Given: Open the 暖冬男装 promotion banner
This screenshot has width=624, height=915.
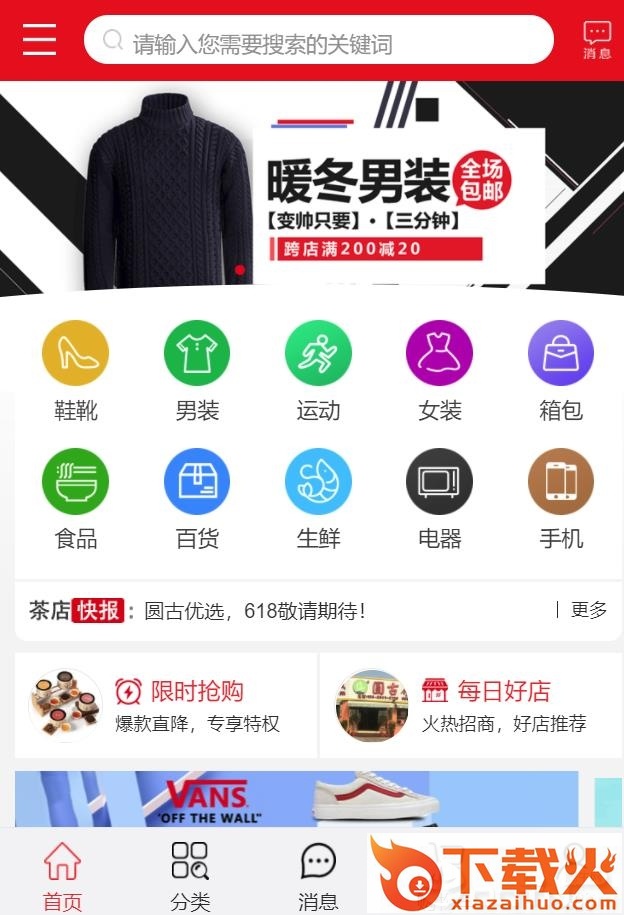Looking at the screenshot, I should click(312, 188).
